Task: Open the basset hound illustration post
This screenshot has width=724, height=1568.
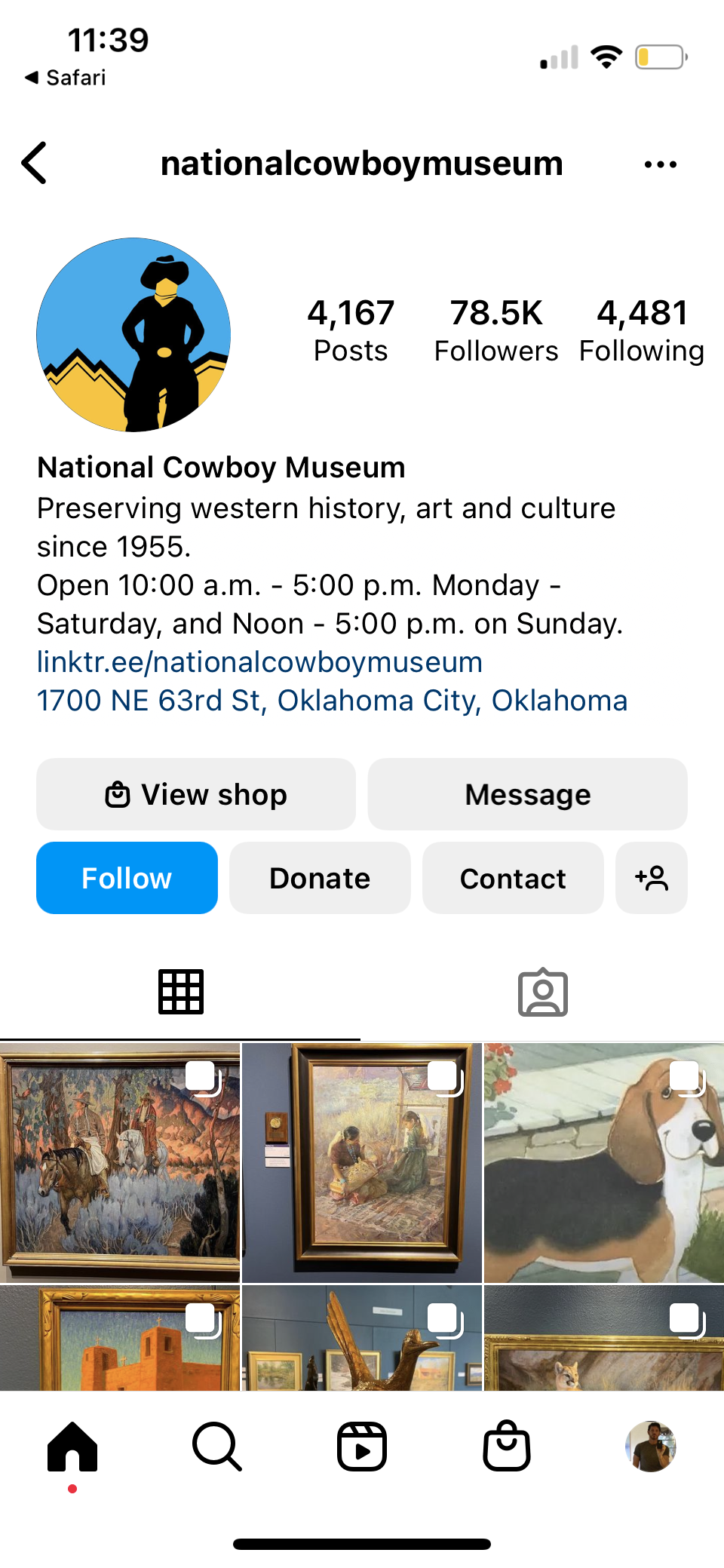Action: point(603,1162)
